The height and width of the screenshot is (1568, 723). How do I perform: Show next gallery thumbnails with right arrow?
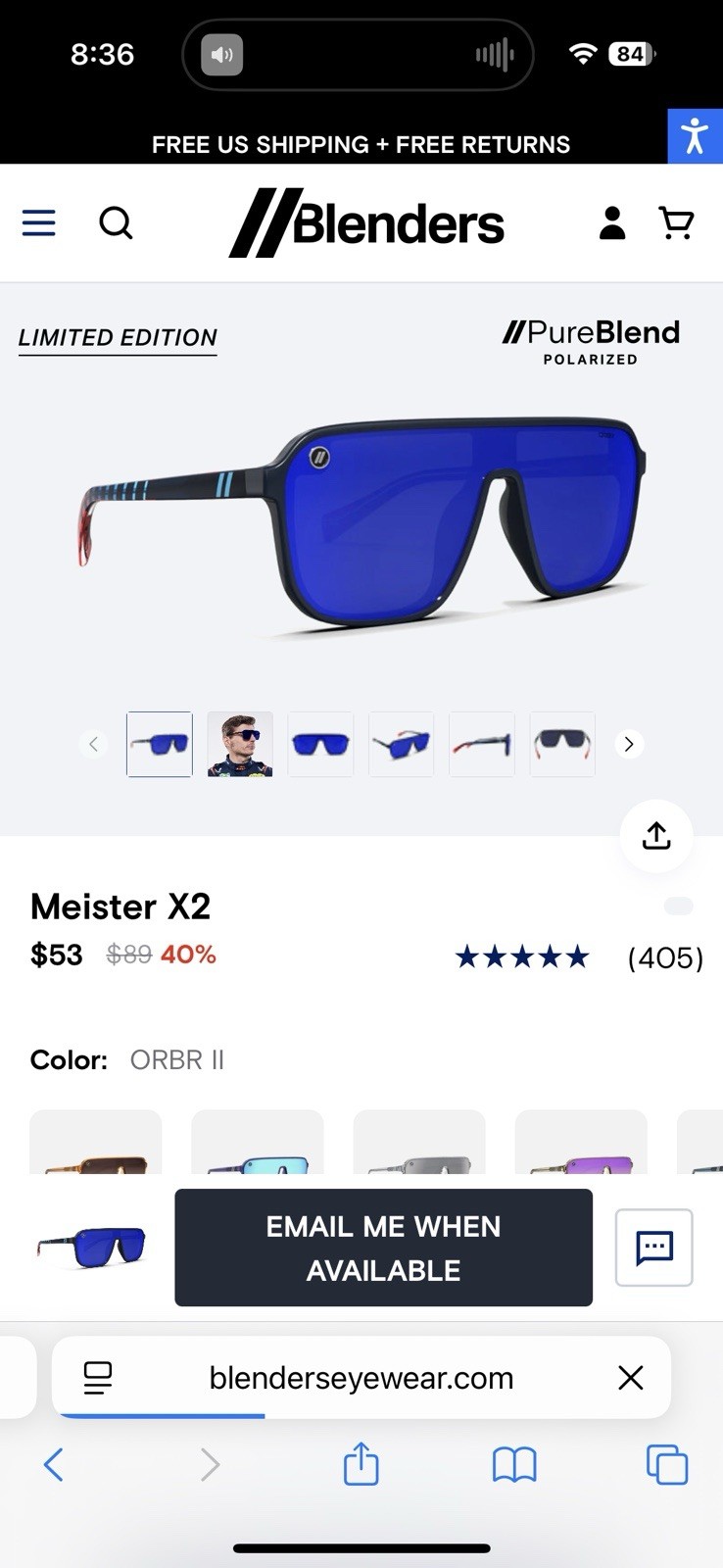point(629,745)
